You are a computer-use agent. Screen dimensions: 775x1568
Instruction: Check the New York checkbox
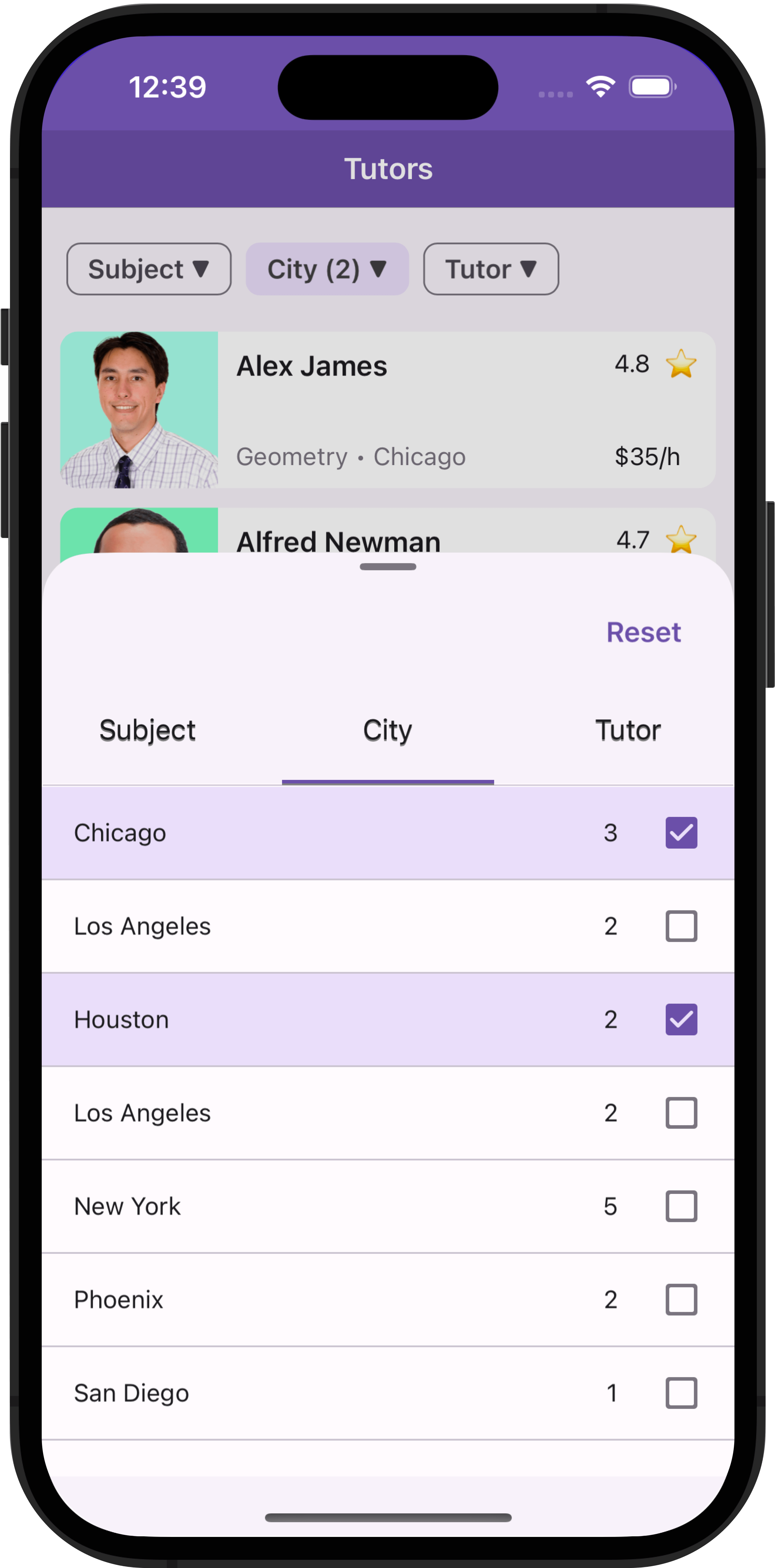pos(681,1207)
